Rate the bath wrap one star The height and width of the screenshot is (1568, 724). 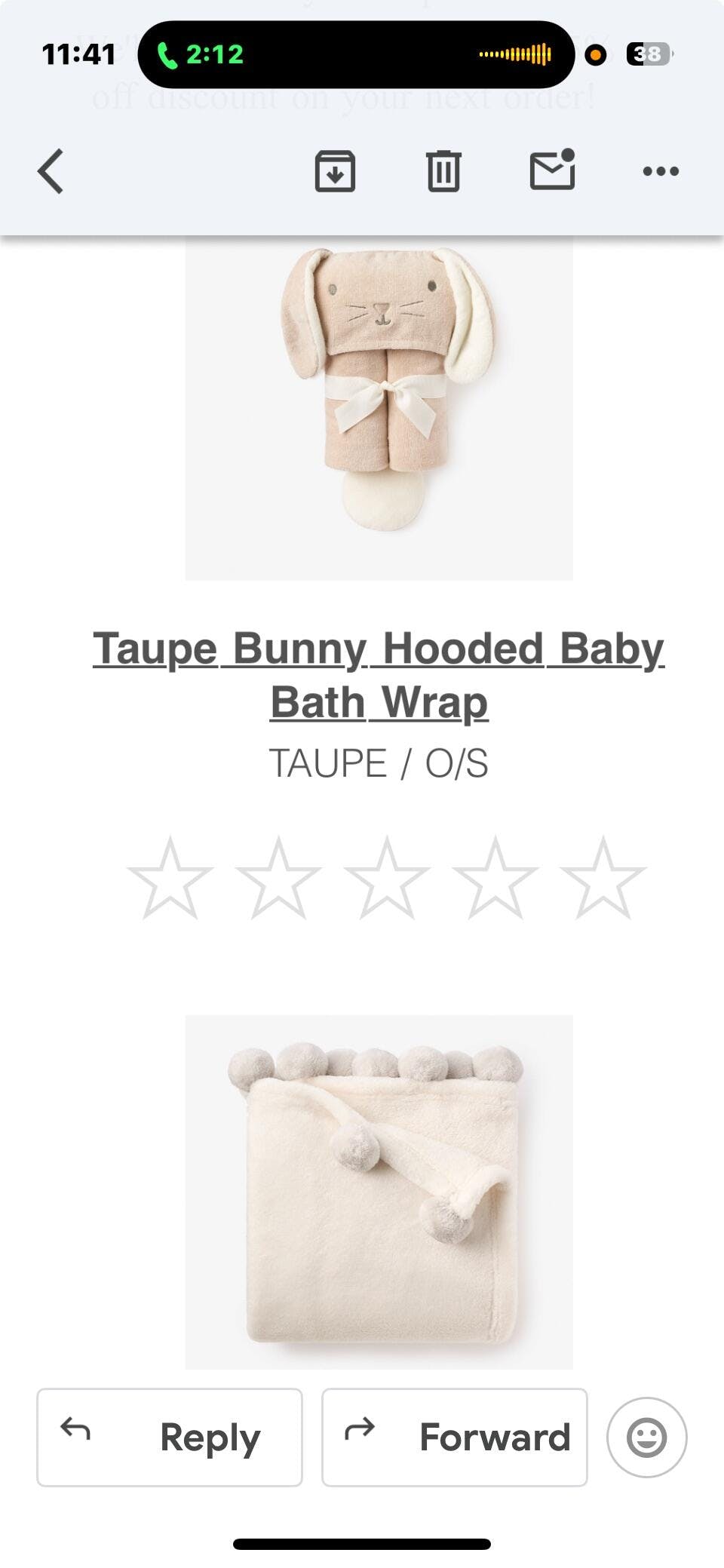(170, 878)
